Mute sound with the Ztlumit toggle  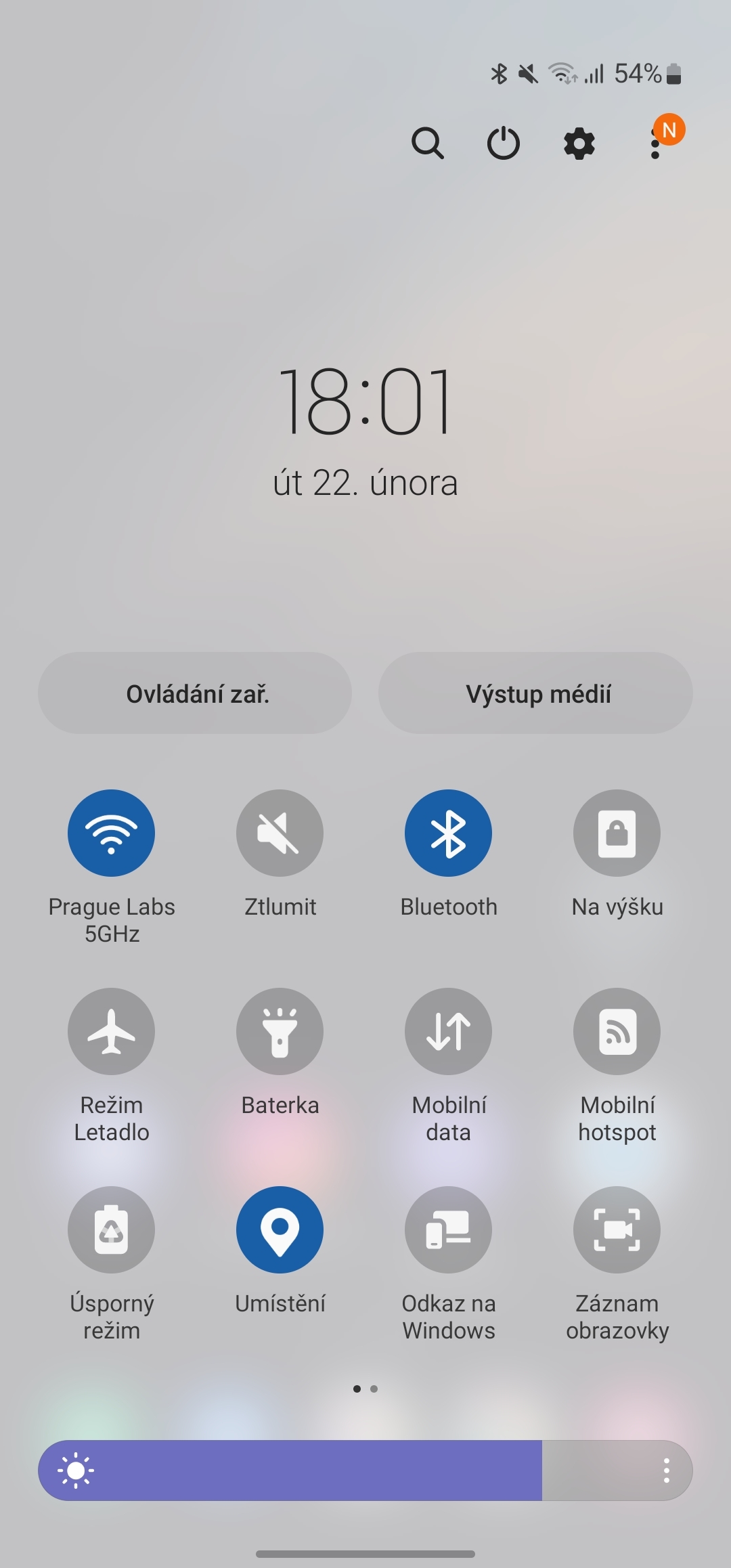coord(280,833)
